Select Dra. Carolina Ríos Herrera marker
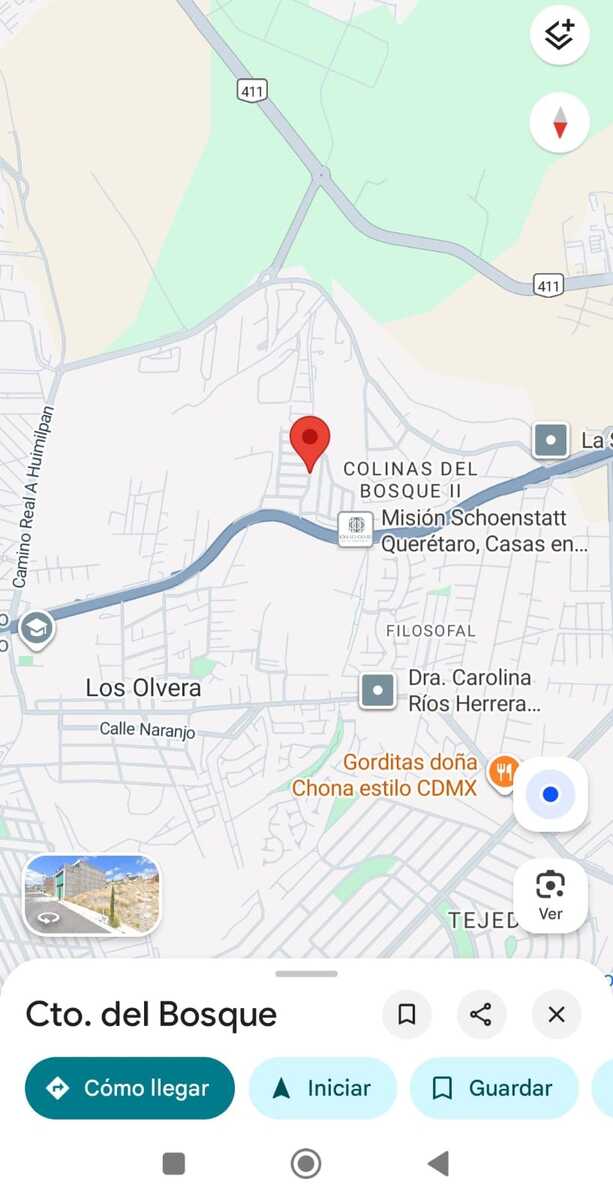Screen dimensions: 613x1200 click(378, 690)
